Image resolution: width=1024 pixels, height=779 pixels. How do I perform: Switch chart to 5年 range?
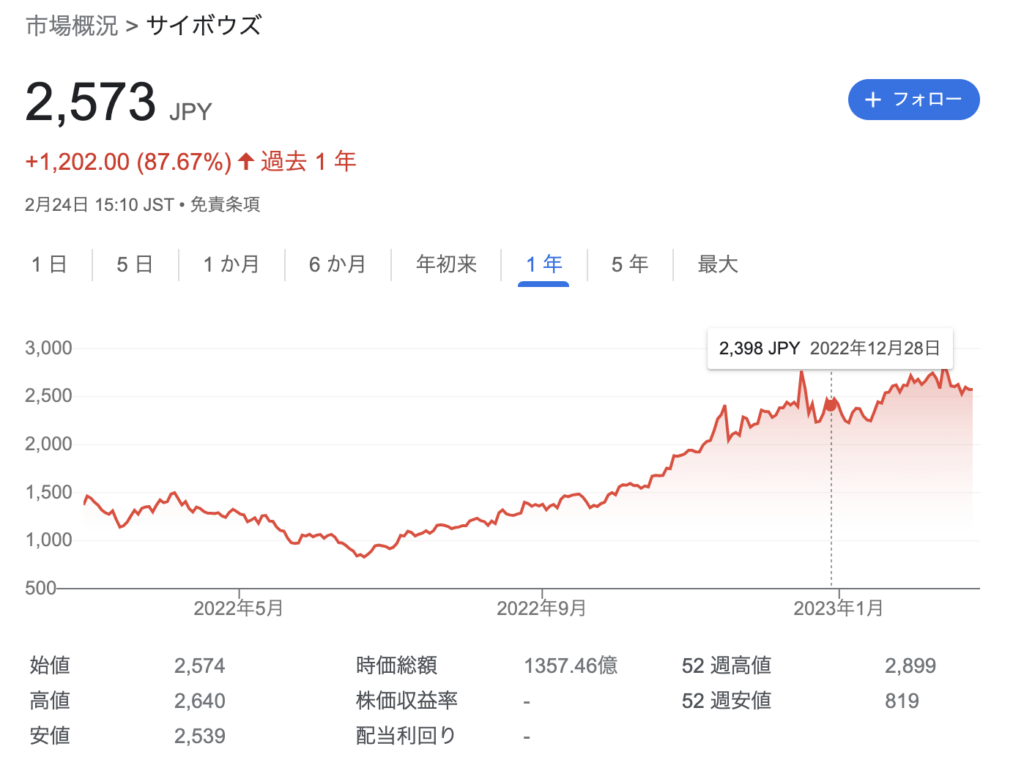click(x=629, y=265)
